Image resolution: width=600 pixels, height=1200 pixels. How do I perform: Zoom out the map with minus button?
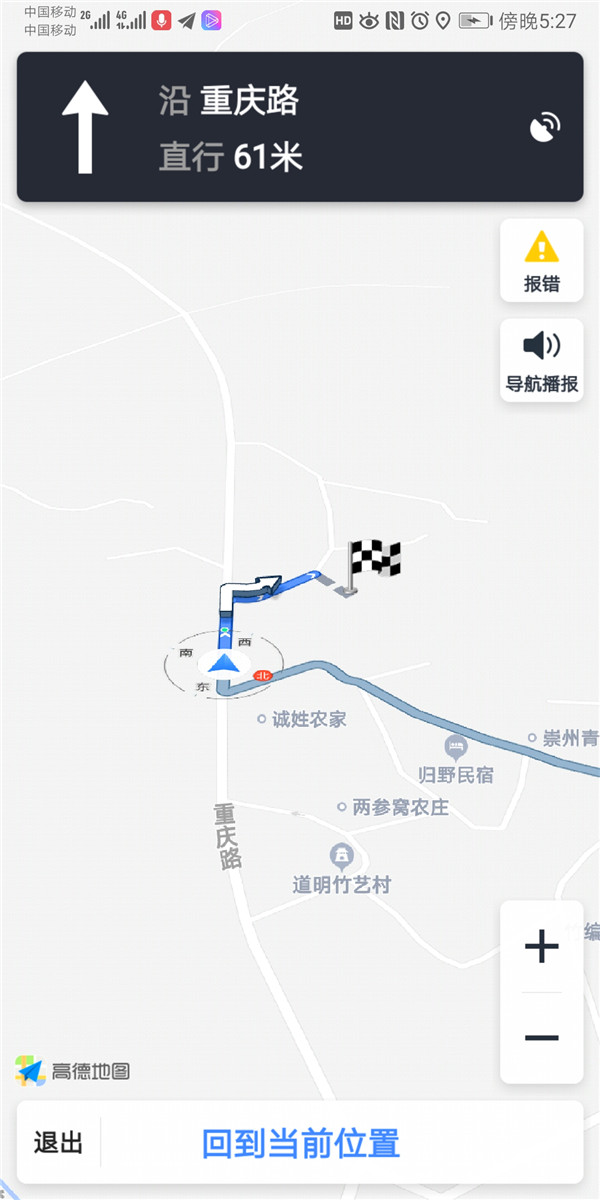(x=542, y=1037)
